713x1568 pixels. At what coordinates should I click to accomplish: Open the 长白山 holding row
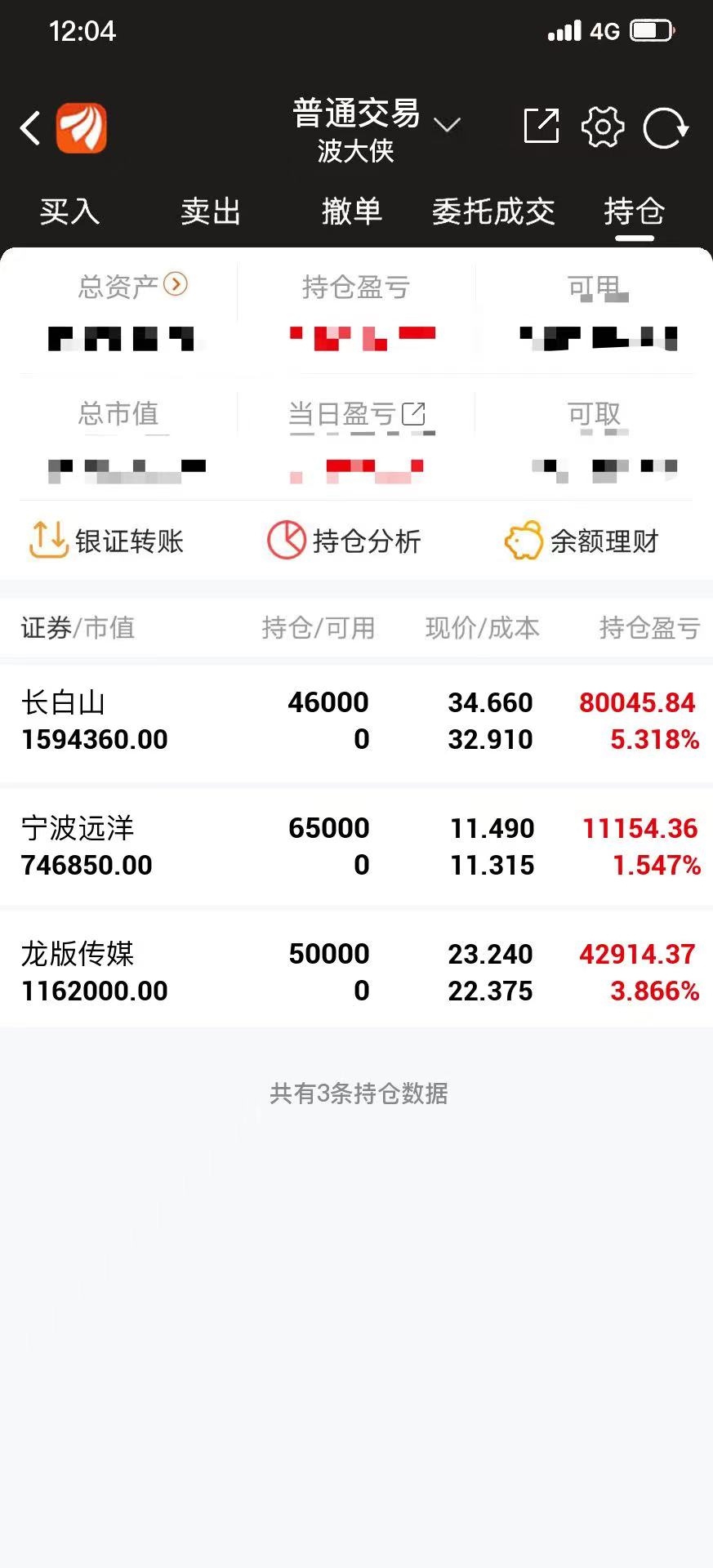click(x=356, y=721)
